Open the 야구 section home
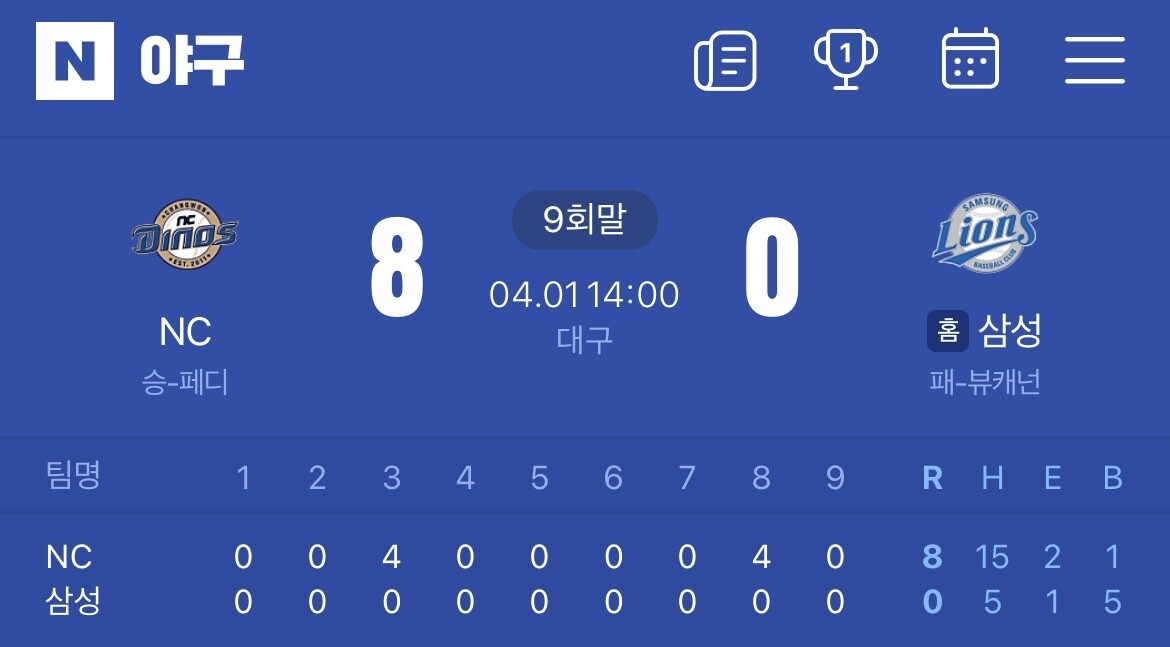1170x647 pixels. pos(192,60)
